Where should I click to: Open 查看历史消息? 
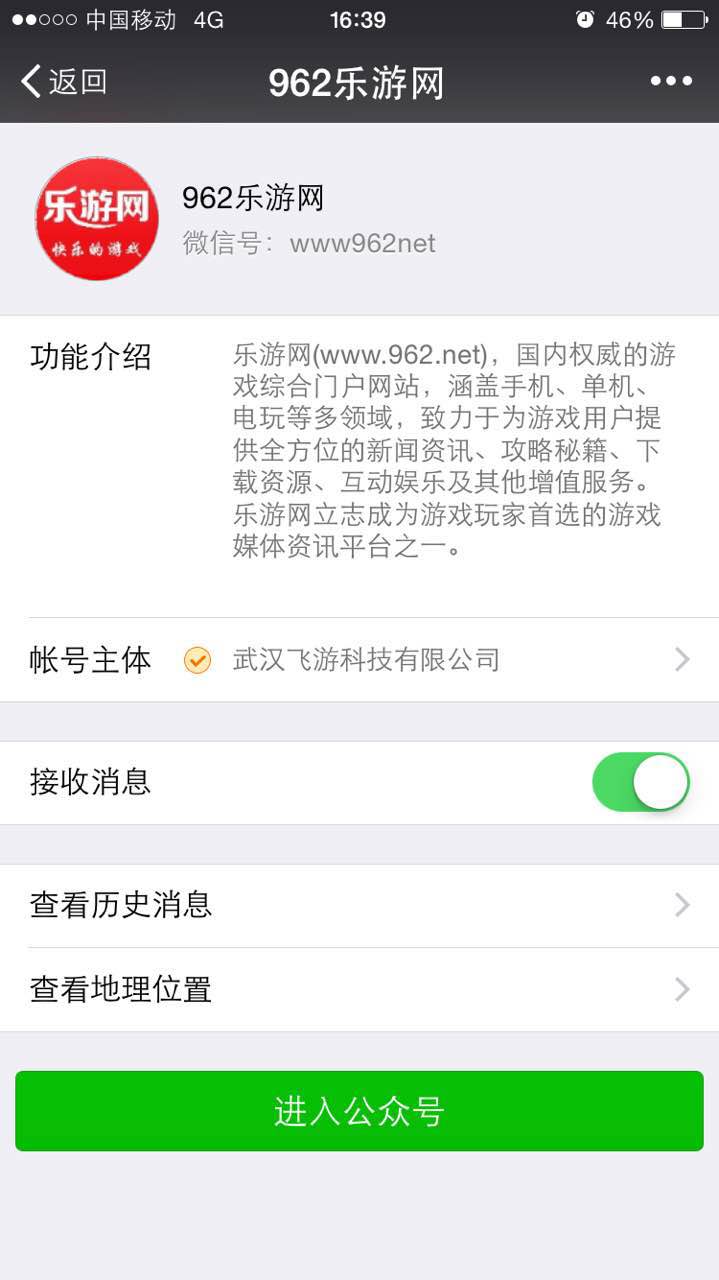(x=360, y=905)
